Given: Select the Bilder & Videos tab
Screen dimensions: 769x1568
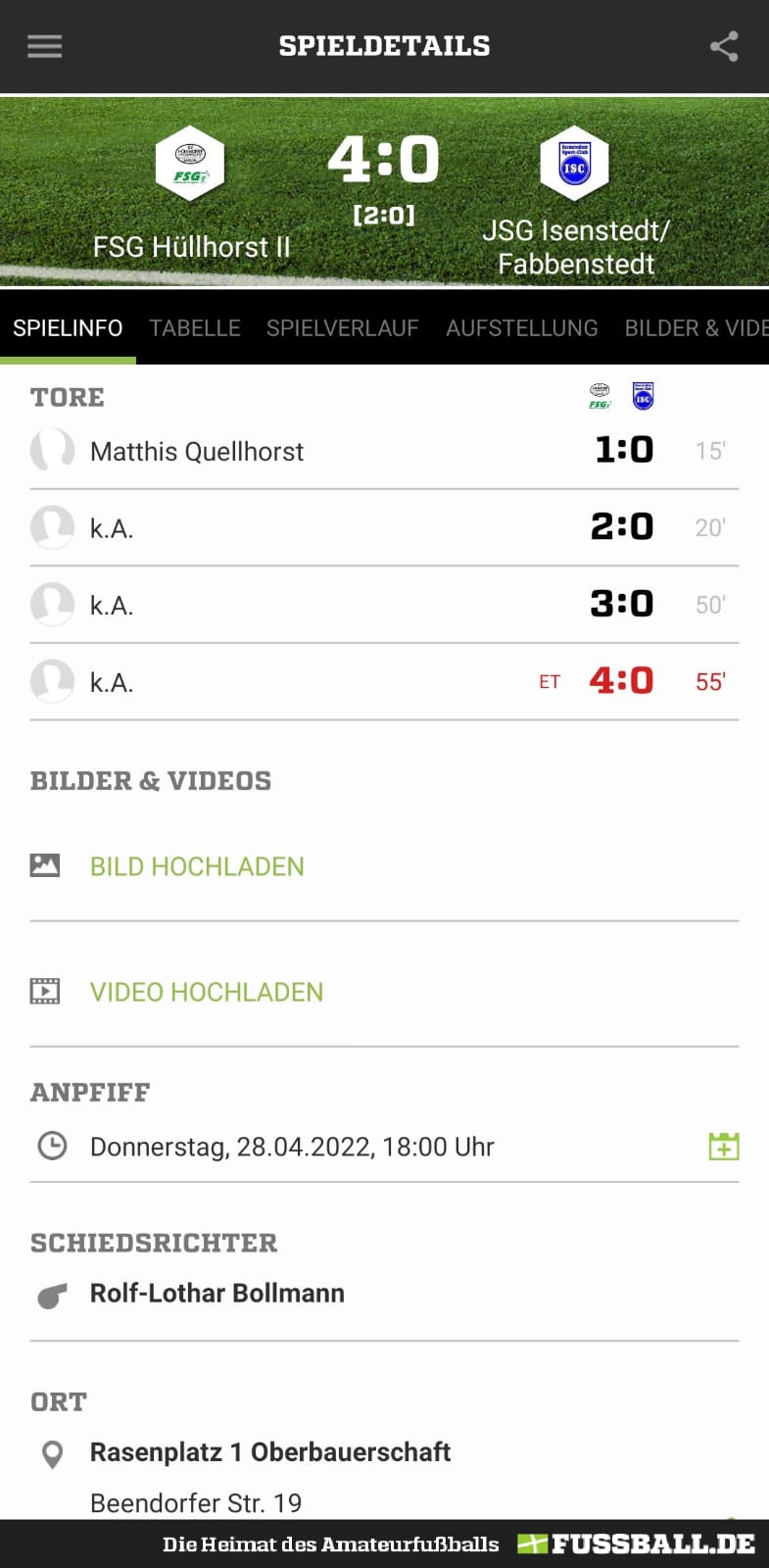Looking at the screenshot, I should click(697, 328).
